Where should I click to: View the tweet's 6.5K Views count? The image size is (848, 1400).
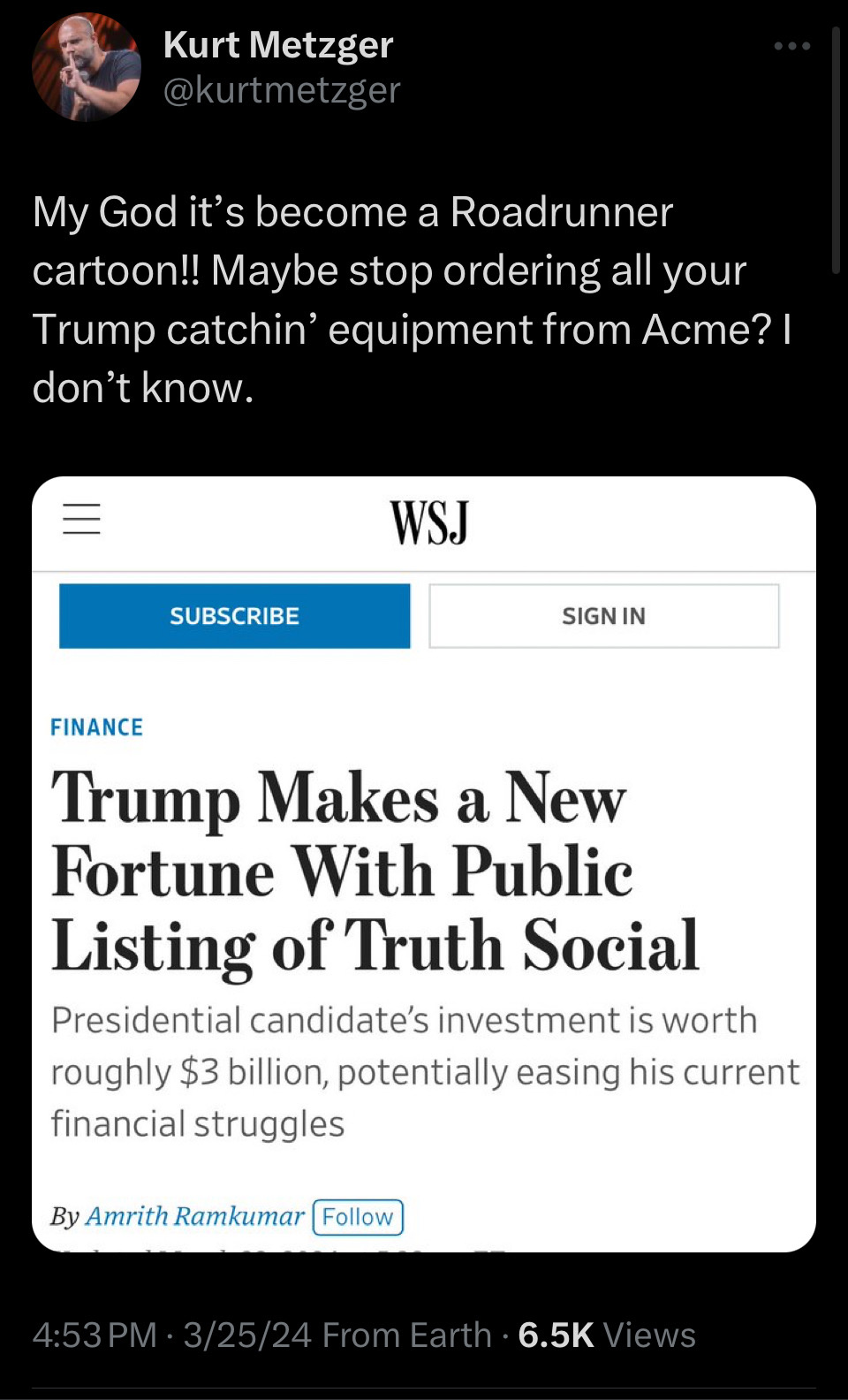click(x=607, y=1335)
